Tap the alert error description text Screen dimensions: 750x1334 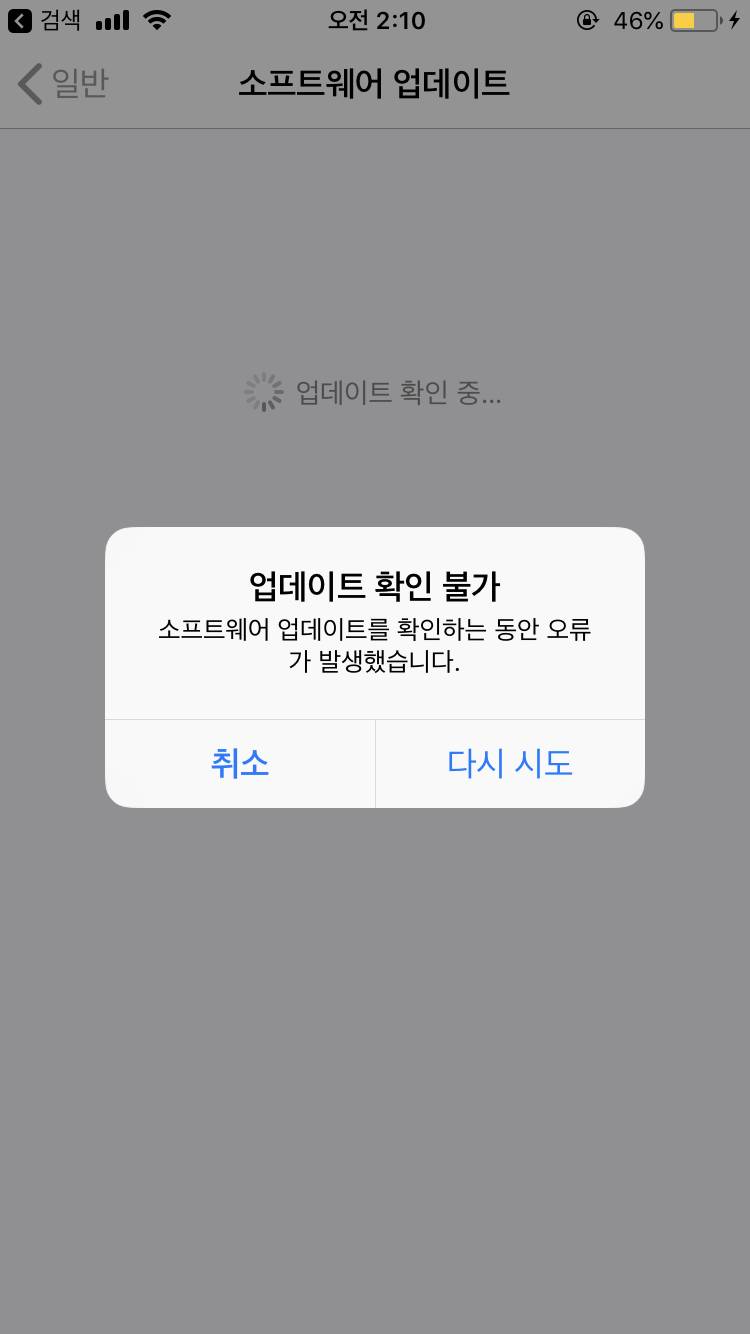pos(375,643)
